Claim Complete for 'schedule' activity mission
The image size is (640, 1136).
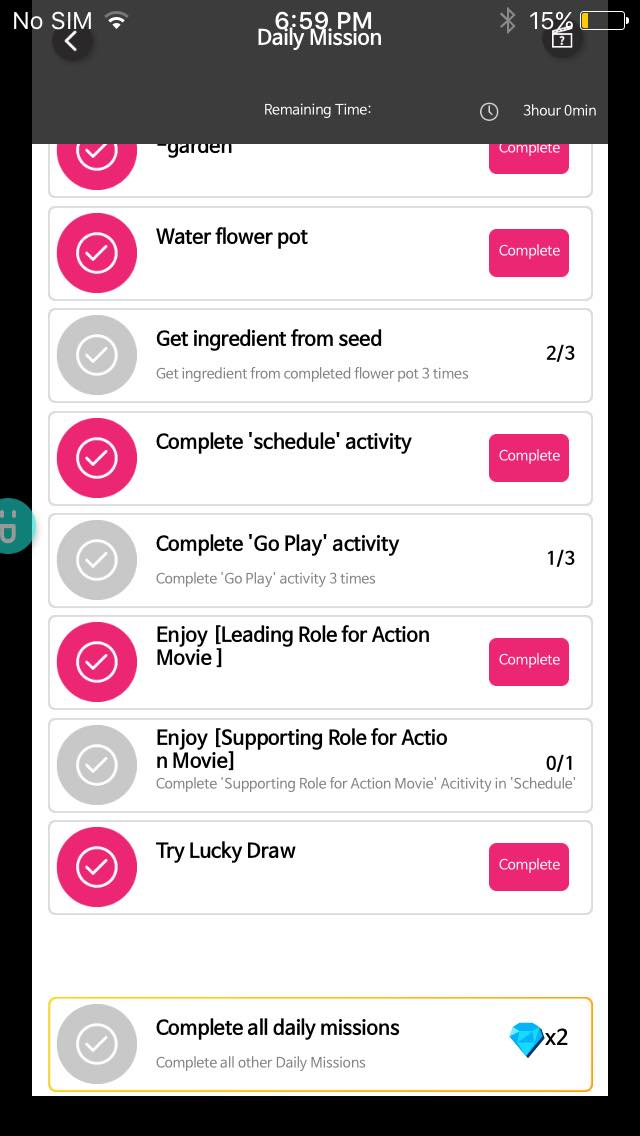point(528,457)
